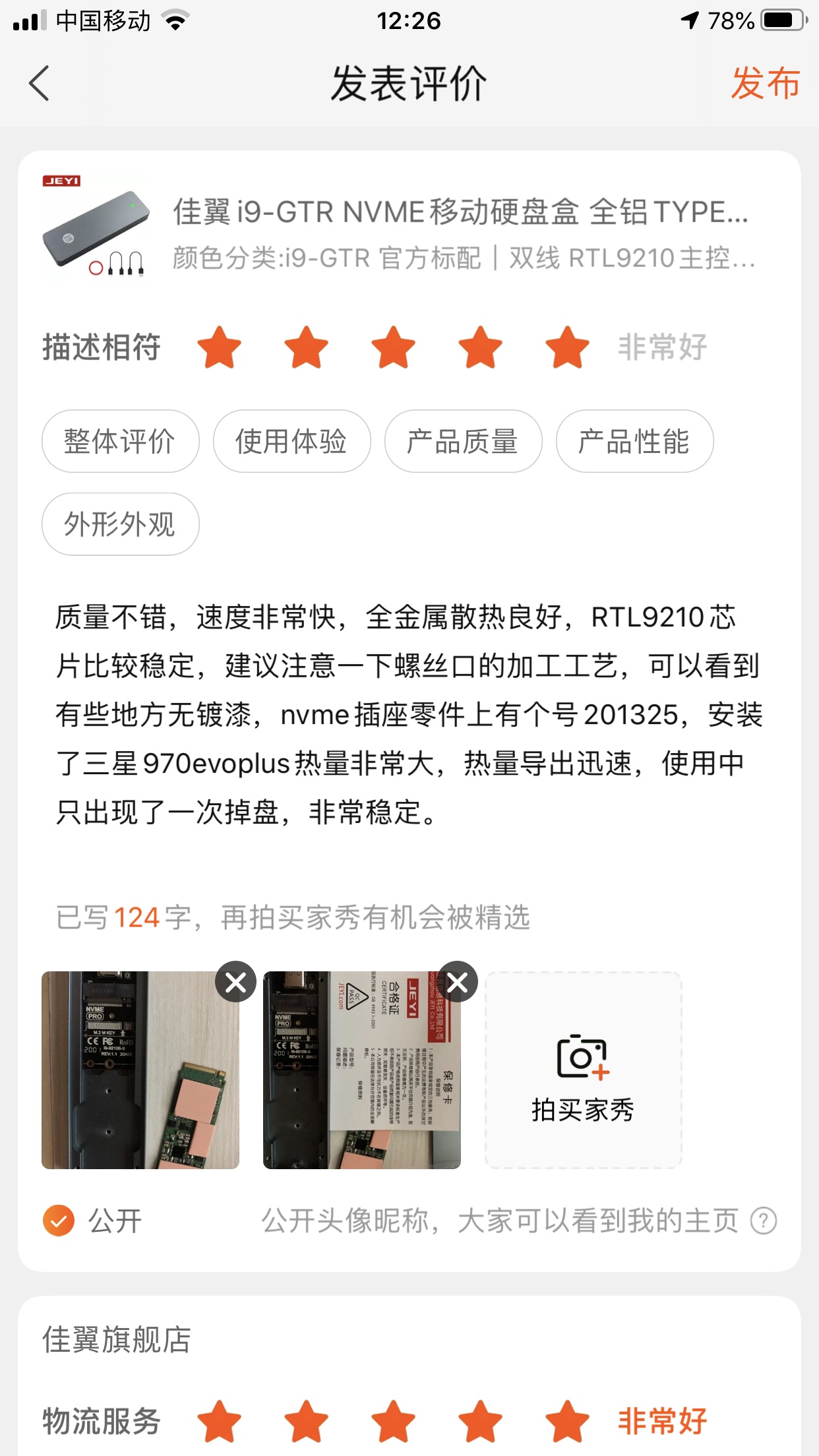Remove the first uploaded photo
The height and width of the screenshot is (1456, 819).
tap(236, 983)
